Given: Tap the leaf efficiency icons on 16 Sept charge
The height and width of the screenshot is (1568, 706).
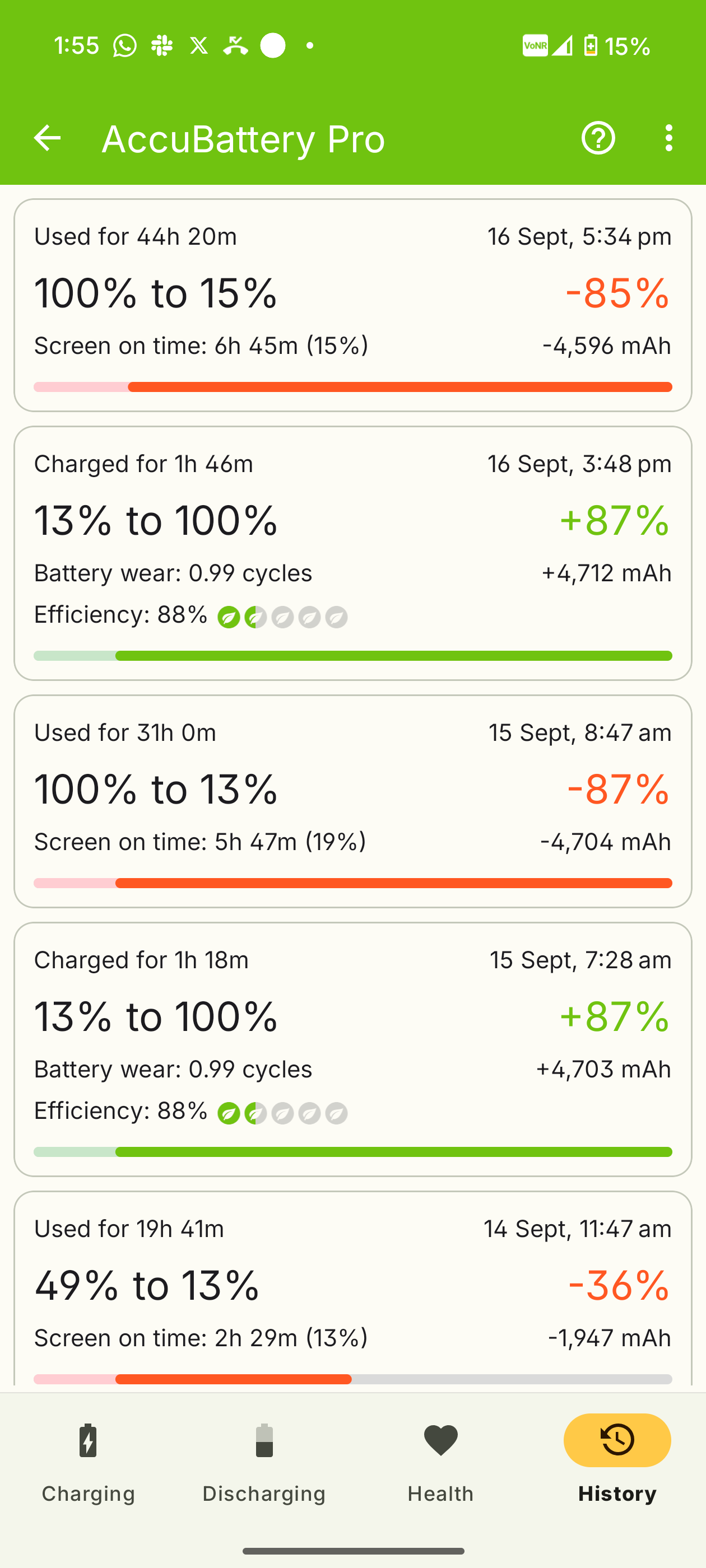Looking at the screenshot, I should (x=282, y=617).
